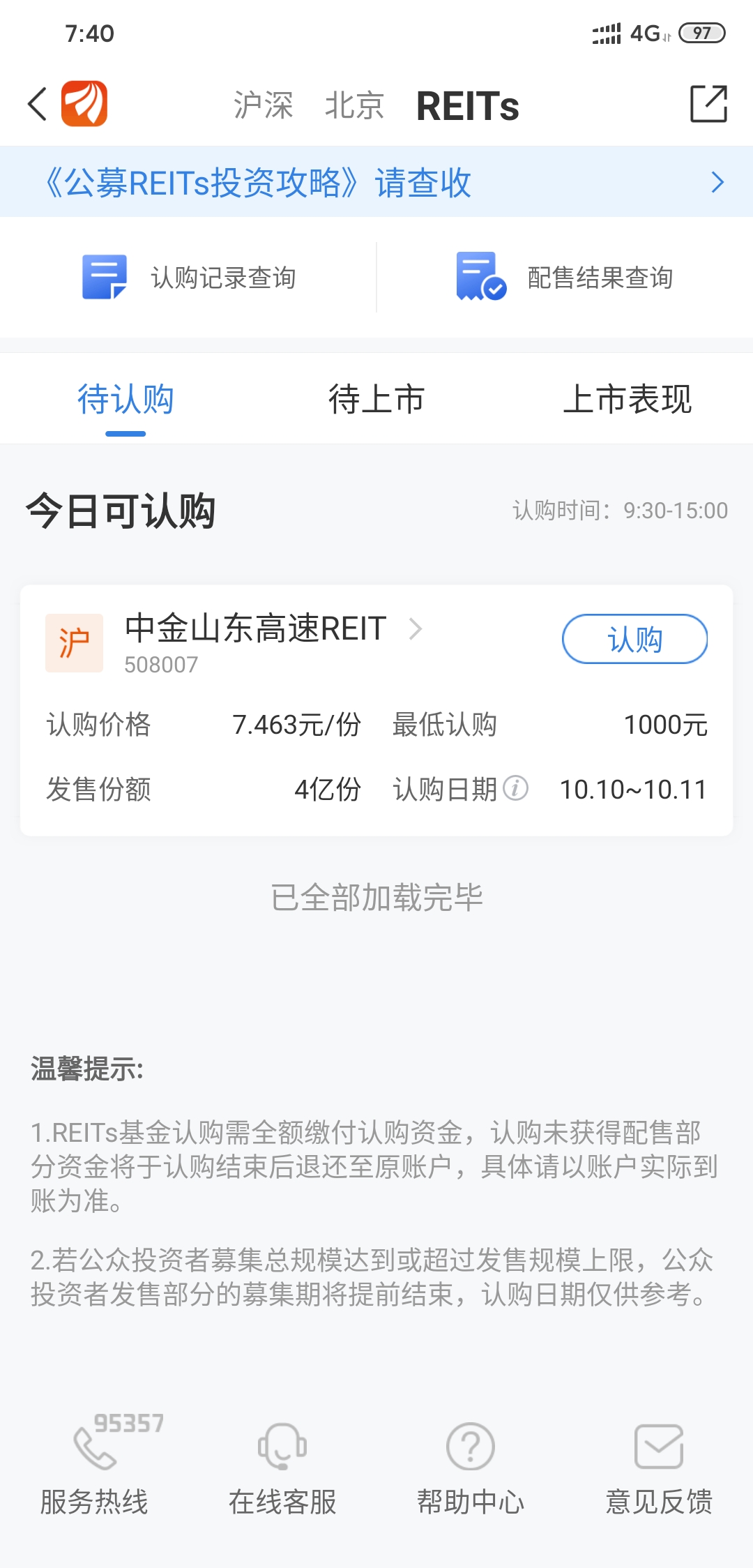
Task: Tap the share icon in the header
Action: 708,104
